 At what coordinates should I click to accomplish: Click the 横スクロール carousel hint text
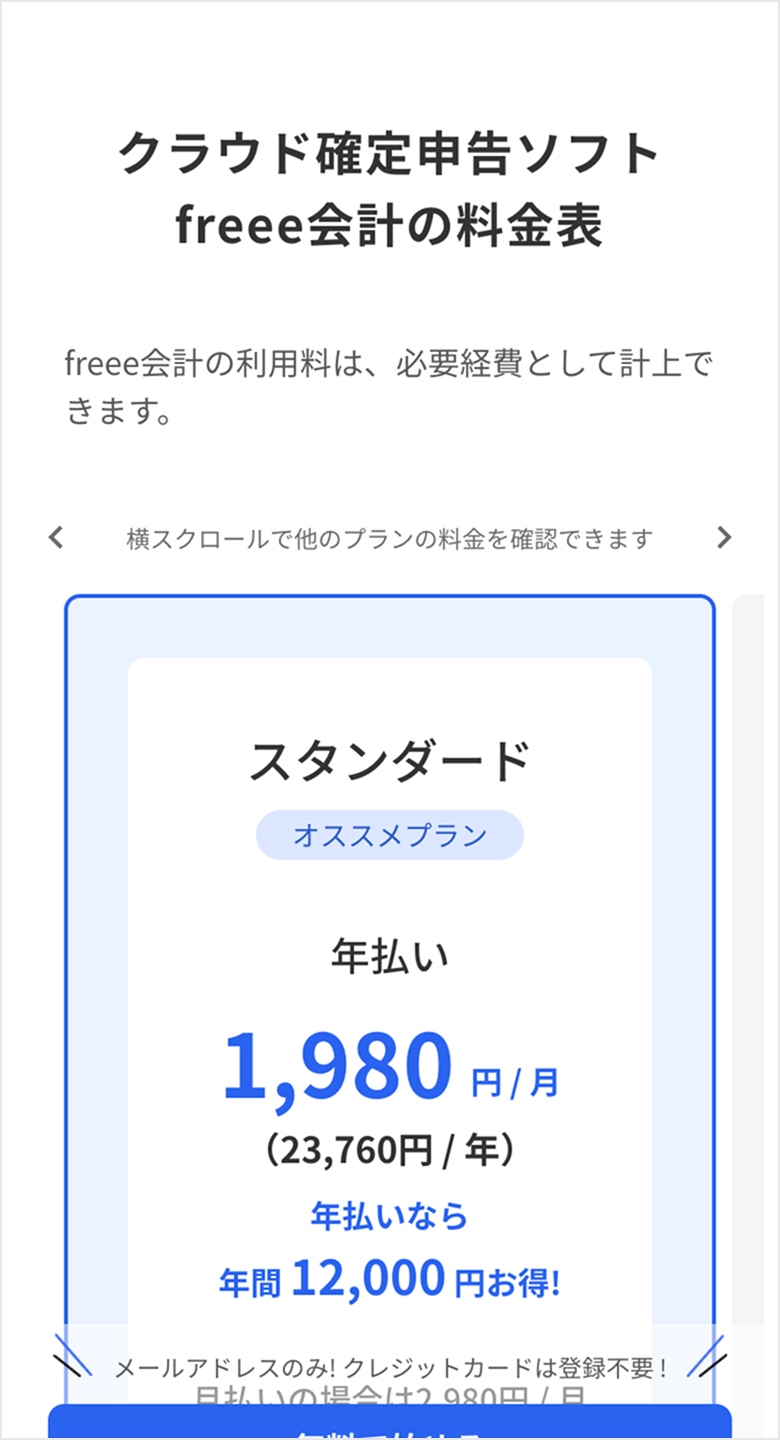click(x=390, y=538)
